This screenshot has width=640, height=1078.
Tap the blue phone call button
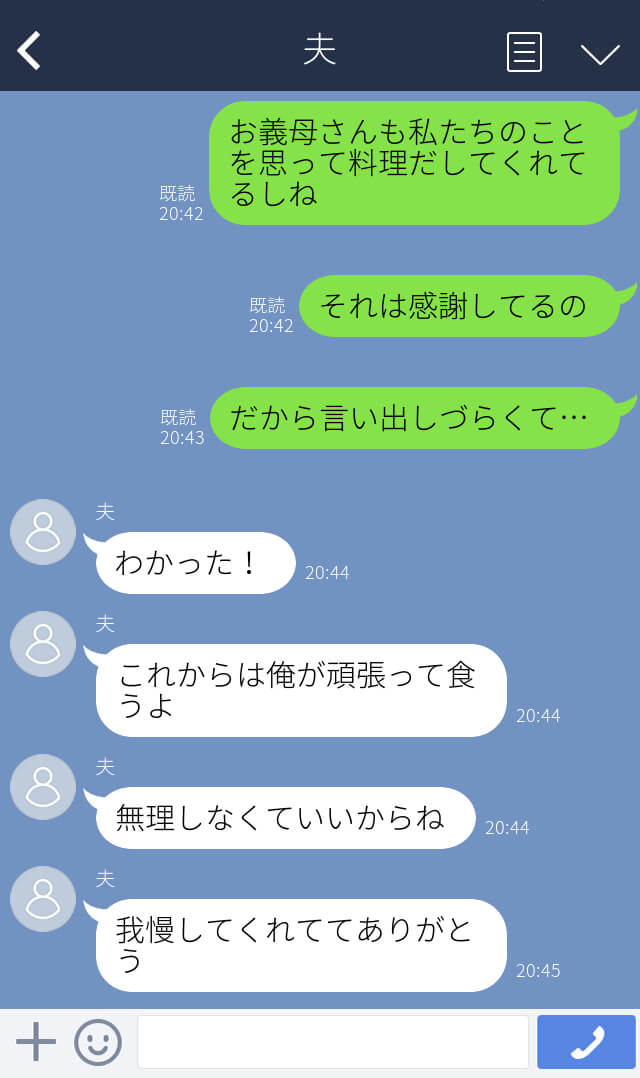click(x=586, y=1042)
